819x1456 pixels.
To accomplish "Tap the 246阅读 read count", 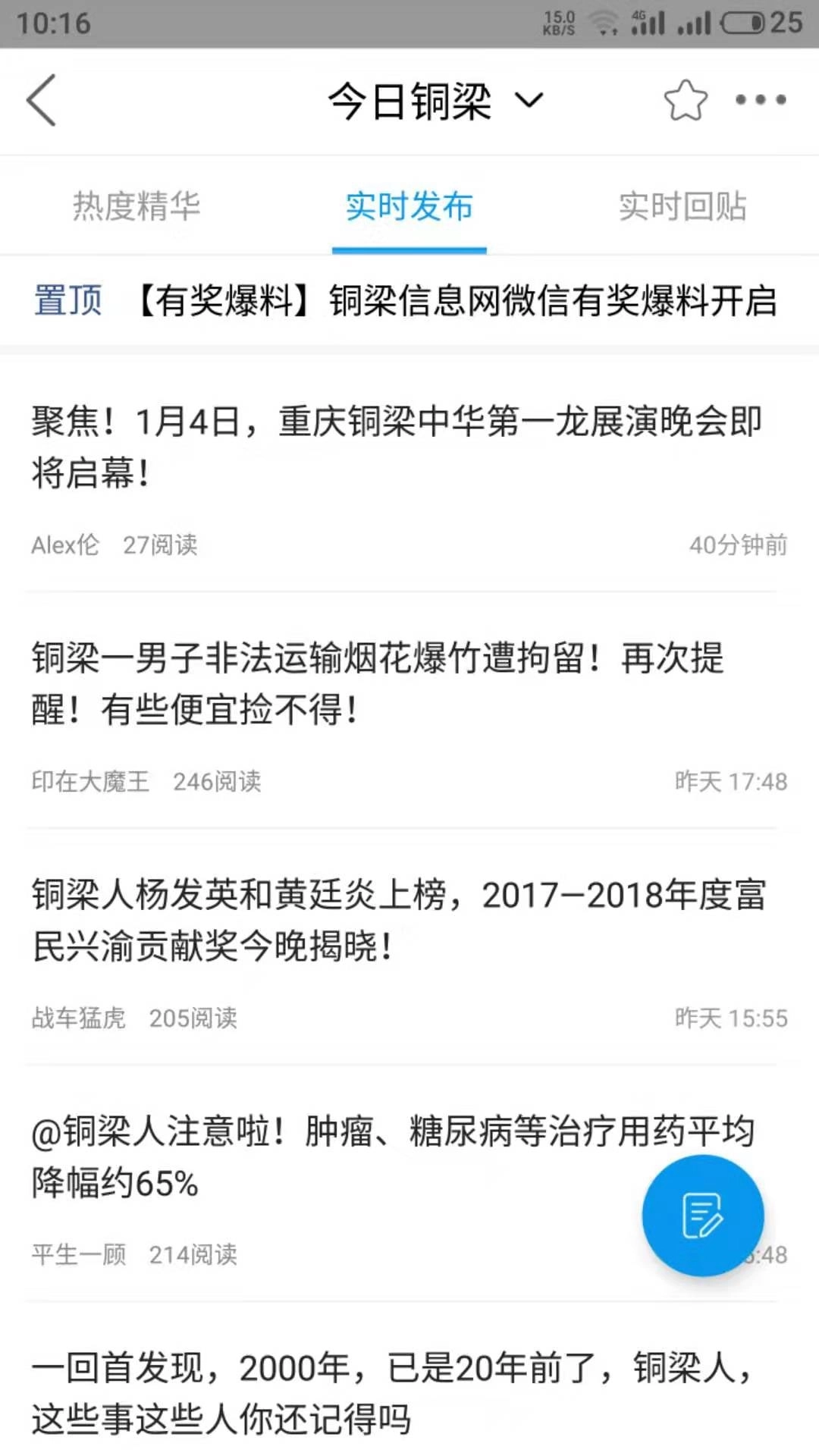I will (218, 781).
